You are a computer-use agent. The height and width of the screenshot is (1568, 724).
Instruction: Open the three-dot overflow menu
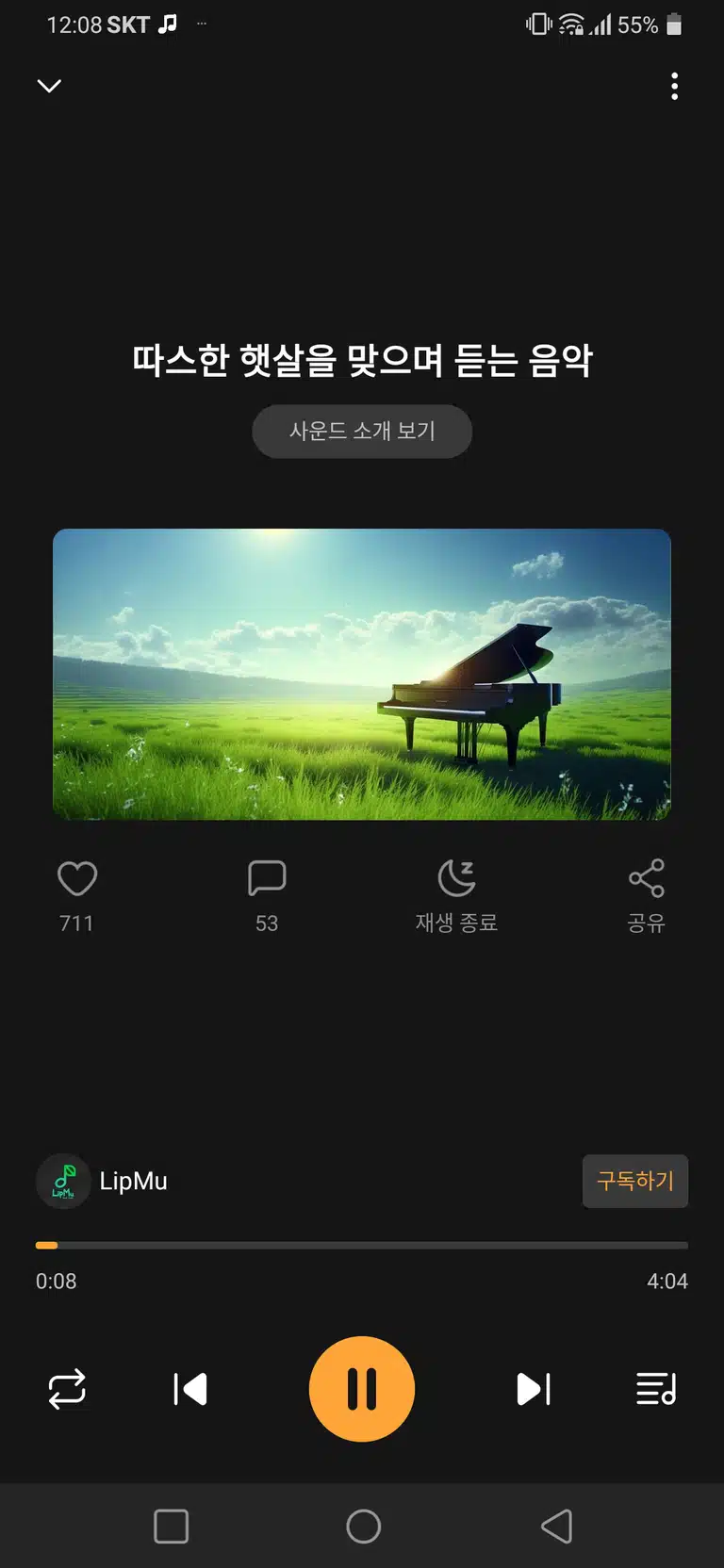[674, 86]
